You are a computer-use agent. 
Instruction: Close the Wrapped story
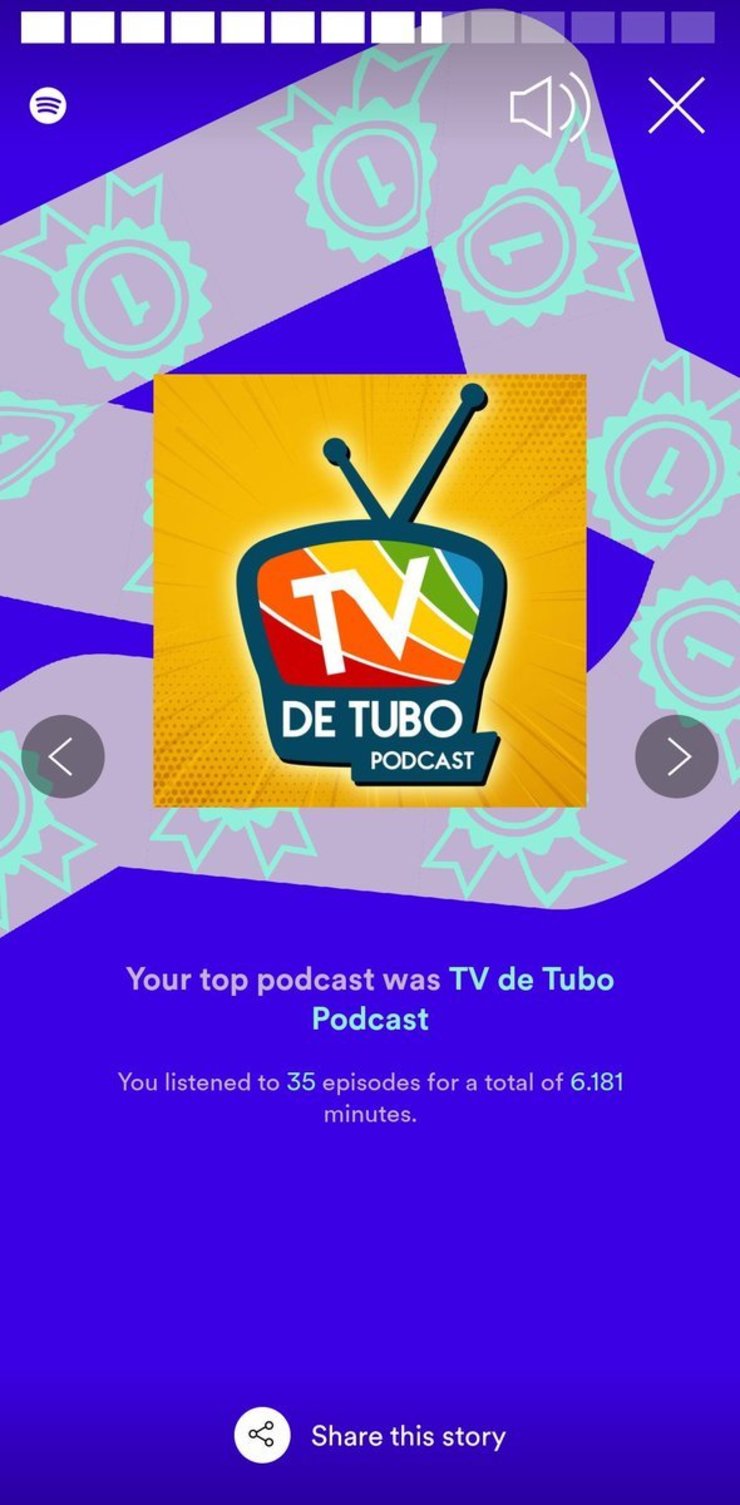point(676,106)
